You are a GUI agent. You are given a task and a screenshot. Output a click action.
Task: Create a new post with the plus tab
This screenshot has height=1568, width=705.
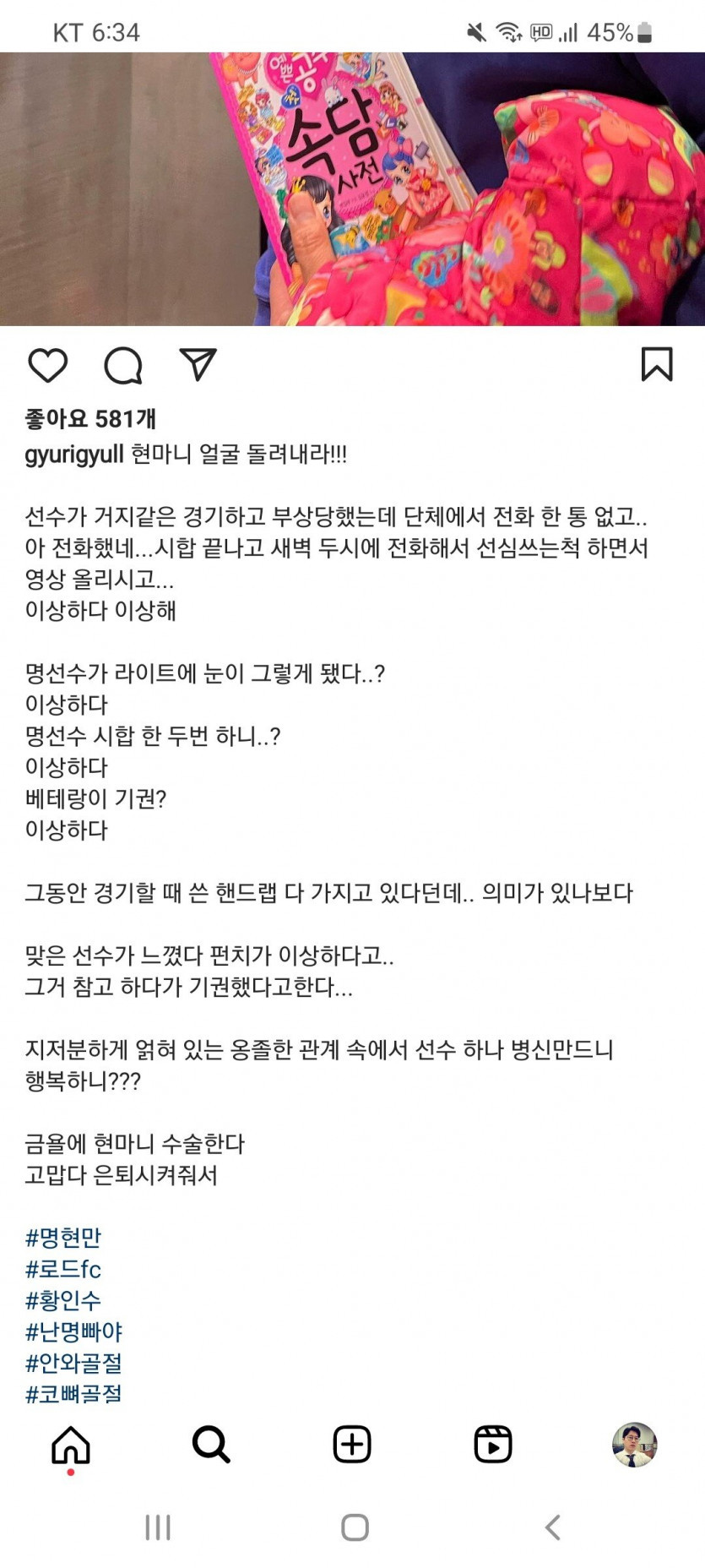352,1445
